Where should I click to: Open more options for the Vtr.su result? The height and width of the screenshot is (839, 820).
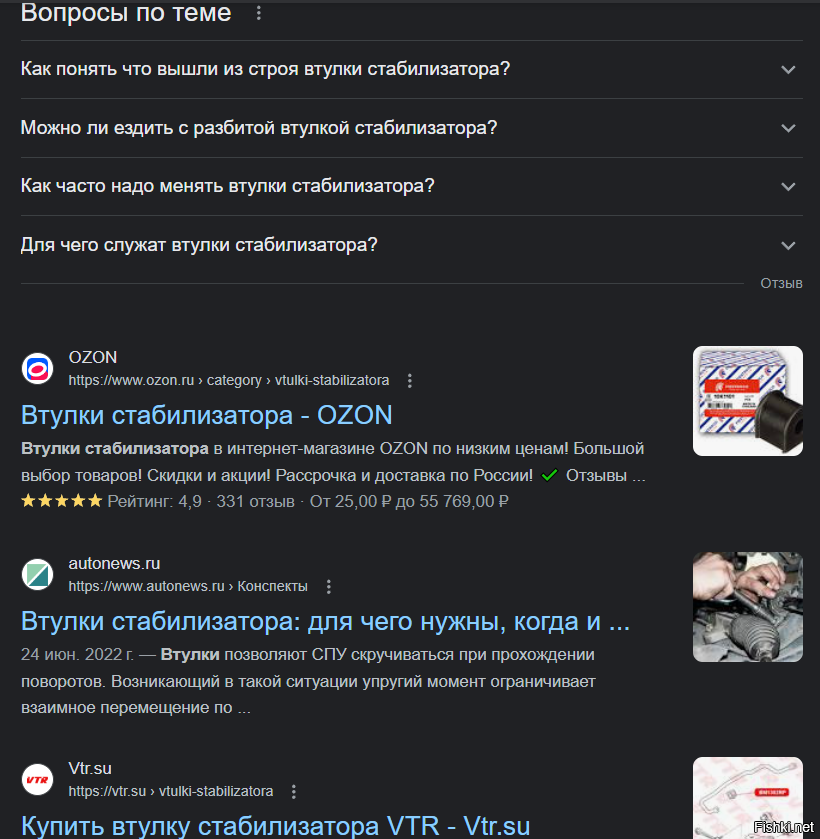point(294,792)
